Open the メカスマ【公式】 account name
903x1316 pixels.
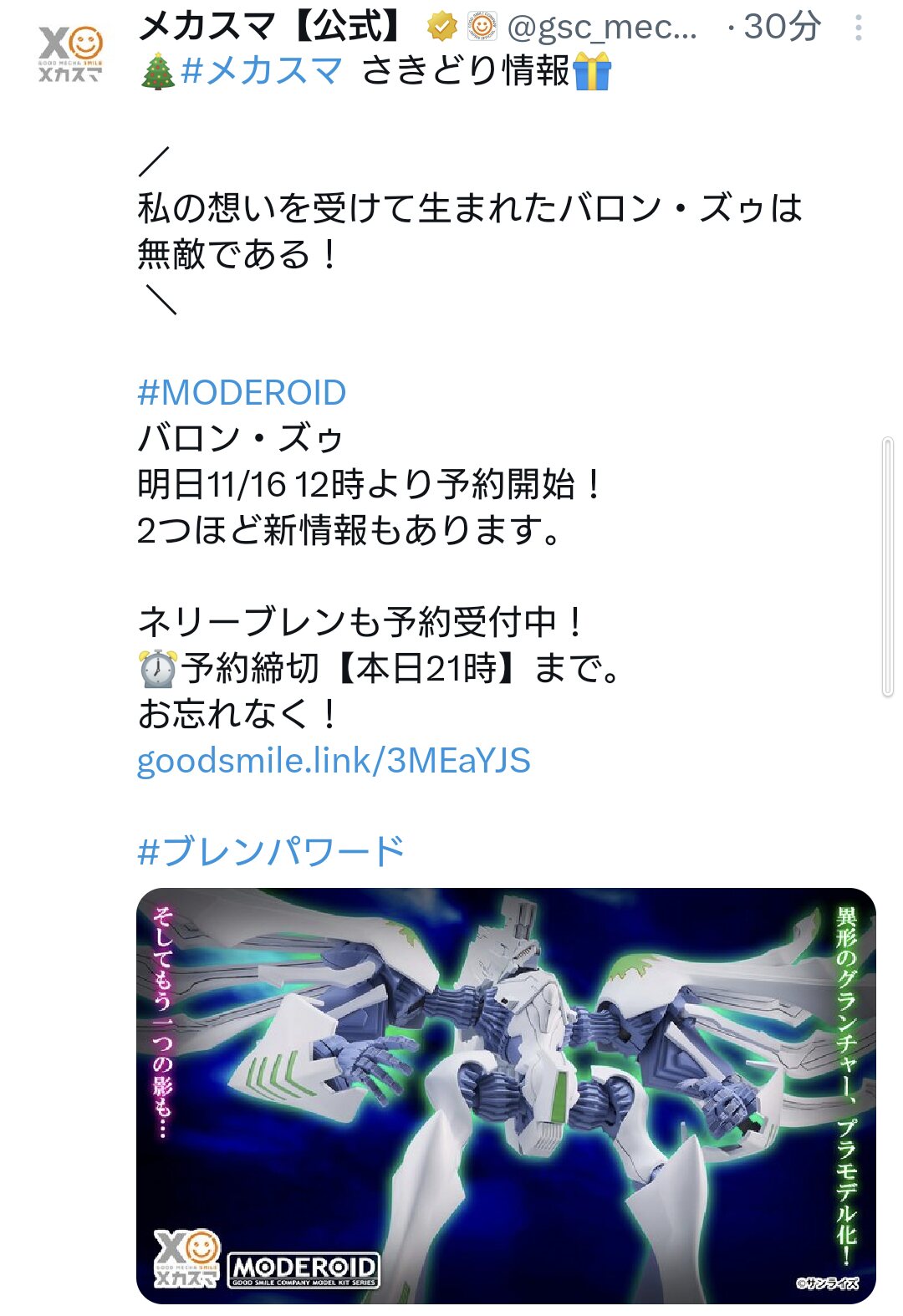(272, 27)
